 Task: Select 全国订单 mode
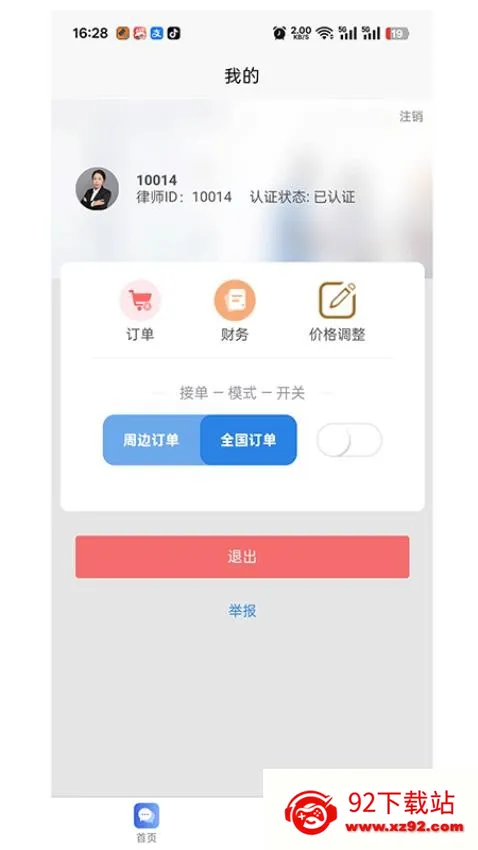pos(248,440)
